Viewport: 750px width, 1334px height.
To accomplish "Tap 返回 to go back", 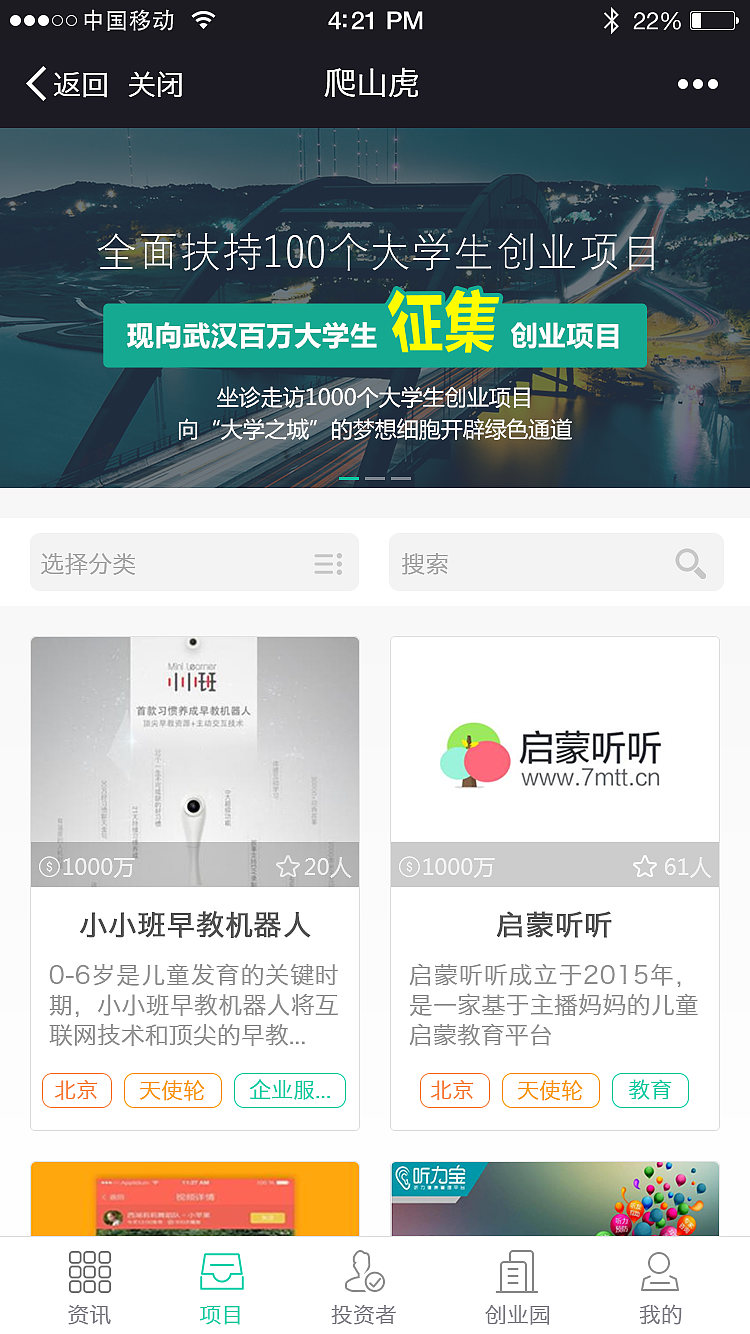I will point(68,84).
